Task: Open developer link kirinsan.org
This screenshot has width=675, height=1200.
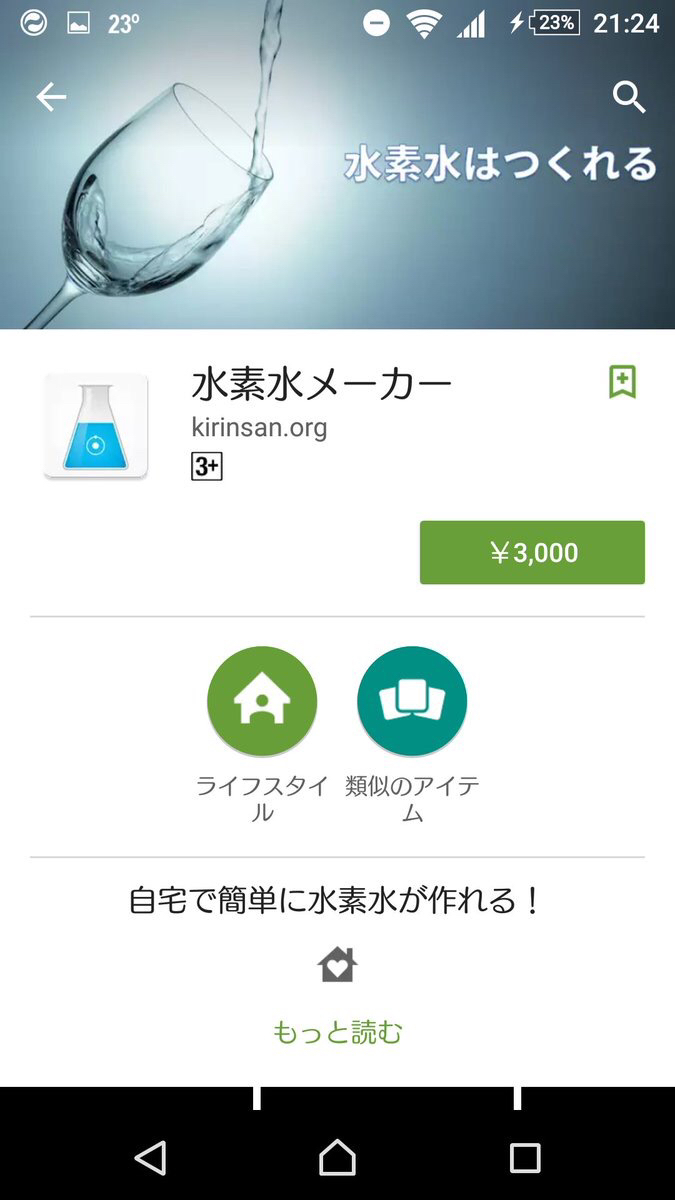Action: [259, 429]
